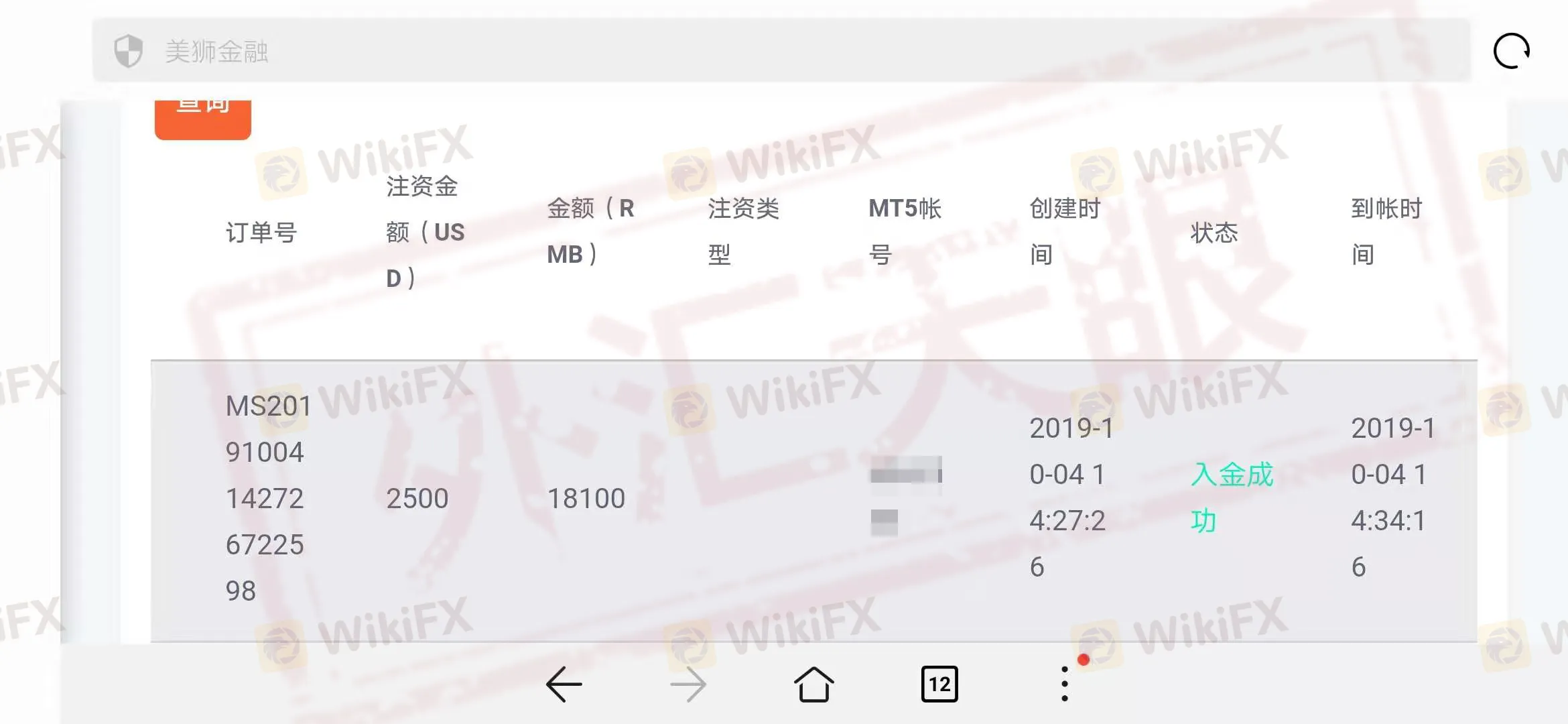Open the browser overflow menu

(x=1065, y=684)
